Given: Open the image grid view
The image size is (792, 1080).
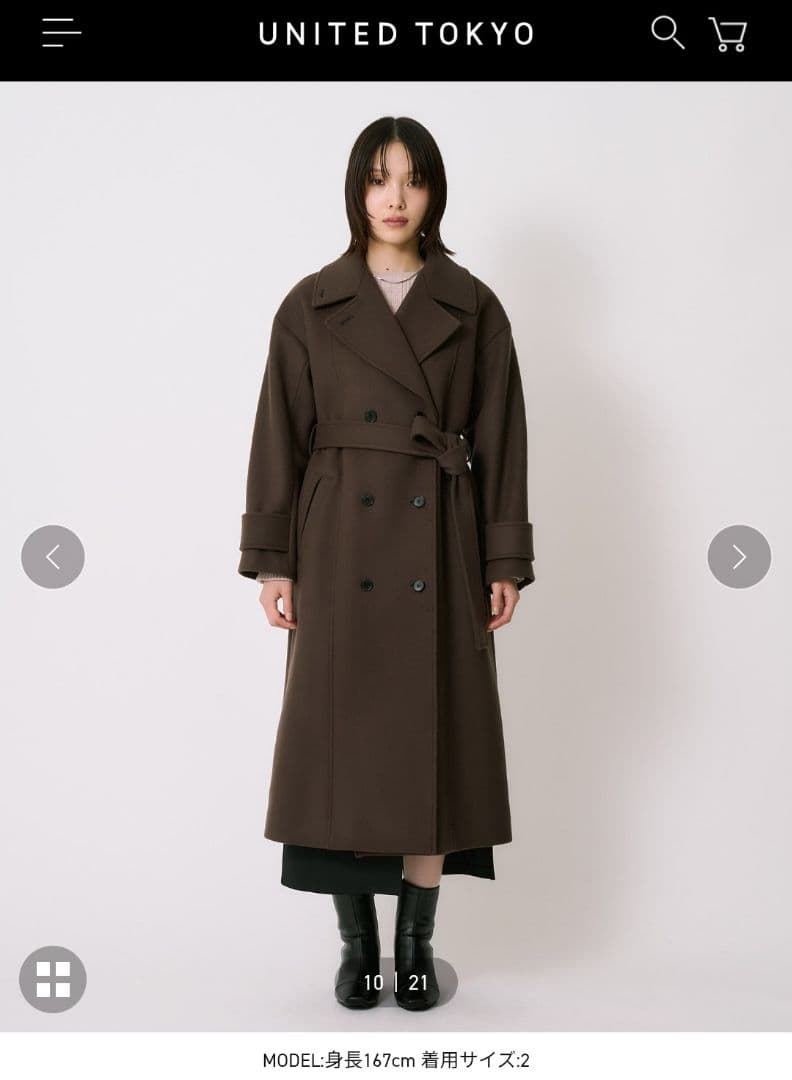Looking at the screenshot, I should [x=53, y=979].
